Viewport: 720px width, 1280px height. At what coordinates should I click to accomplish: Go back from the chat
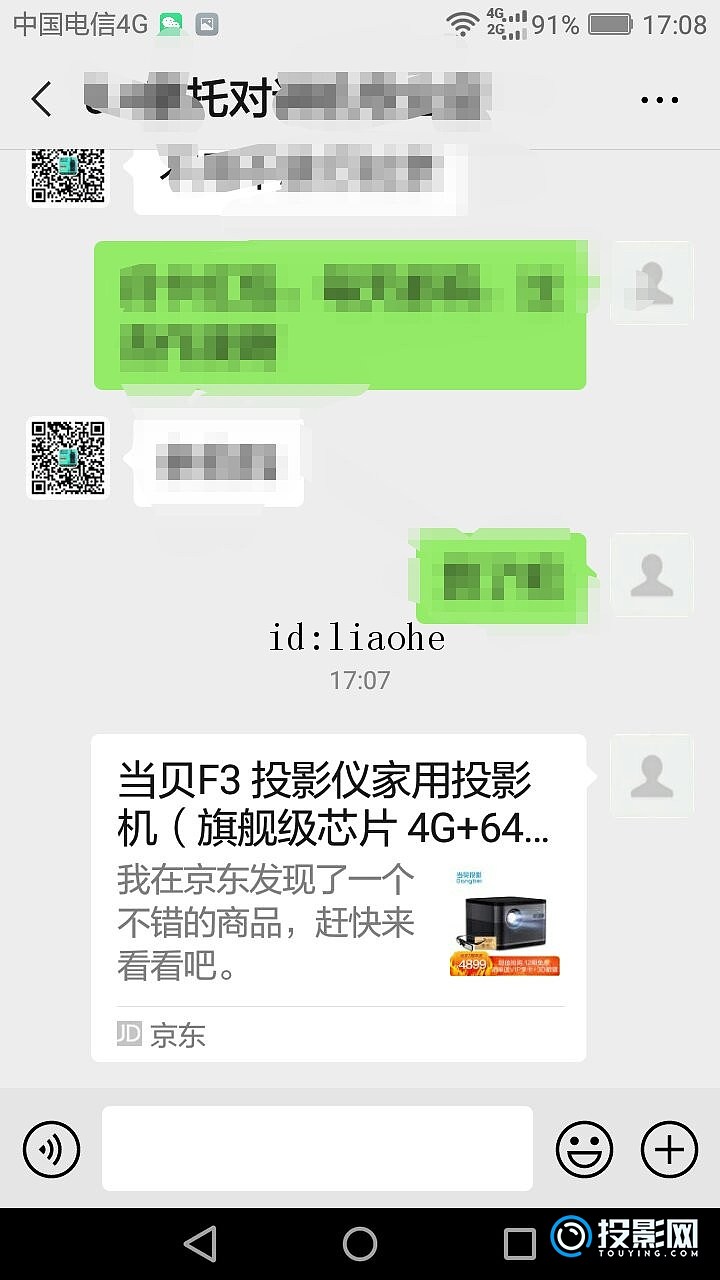41,100
